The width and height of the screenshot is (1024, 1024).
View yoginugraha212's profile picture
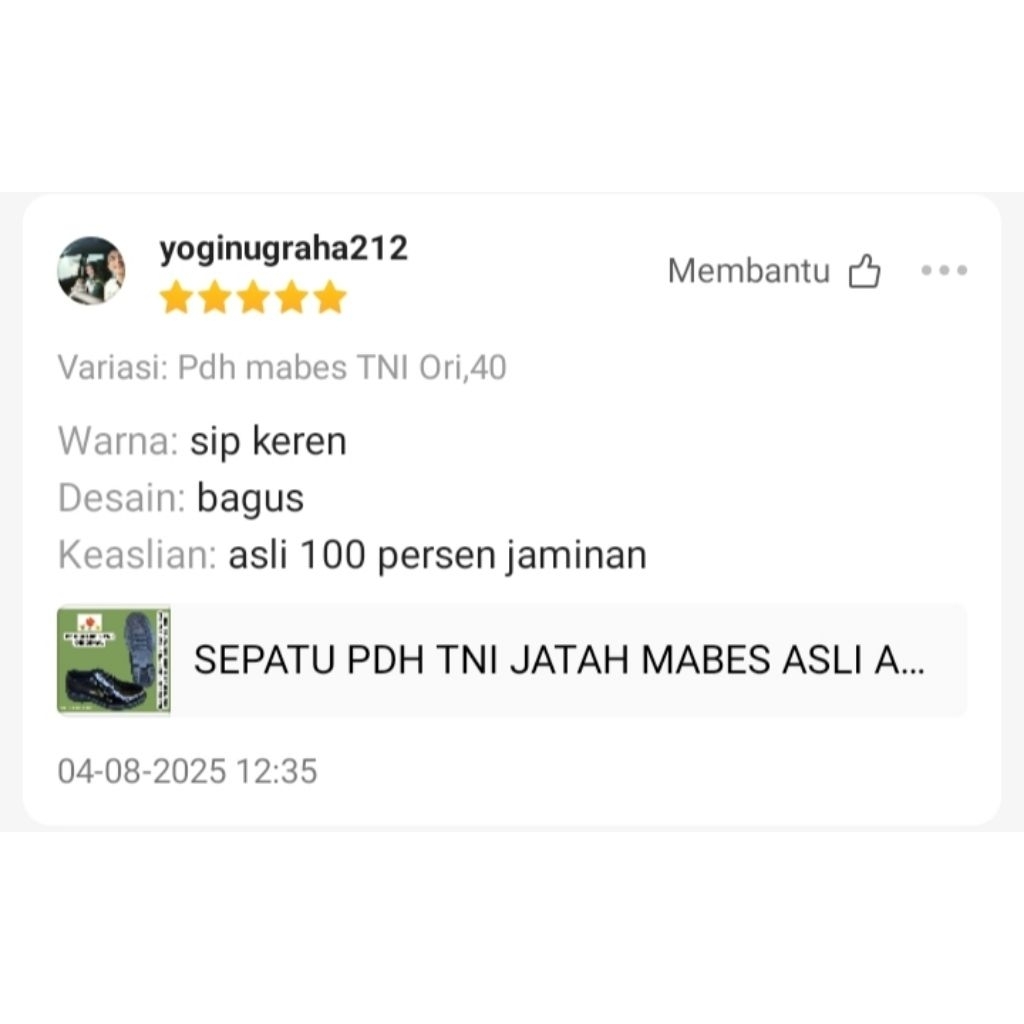[91, 270]
